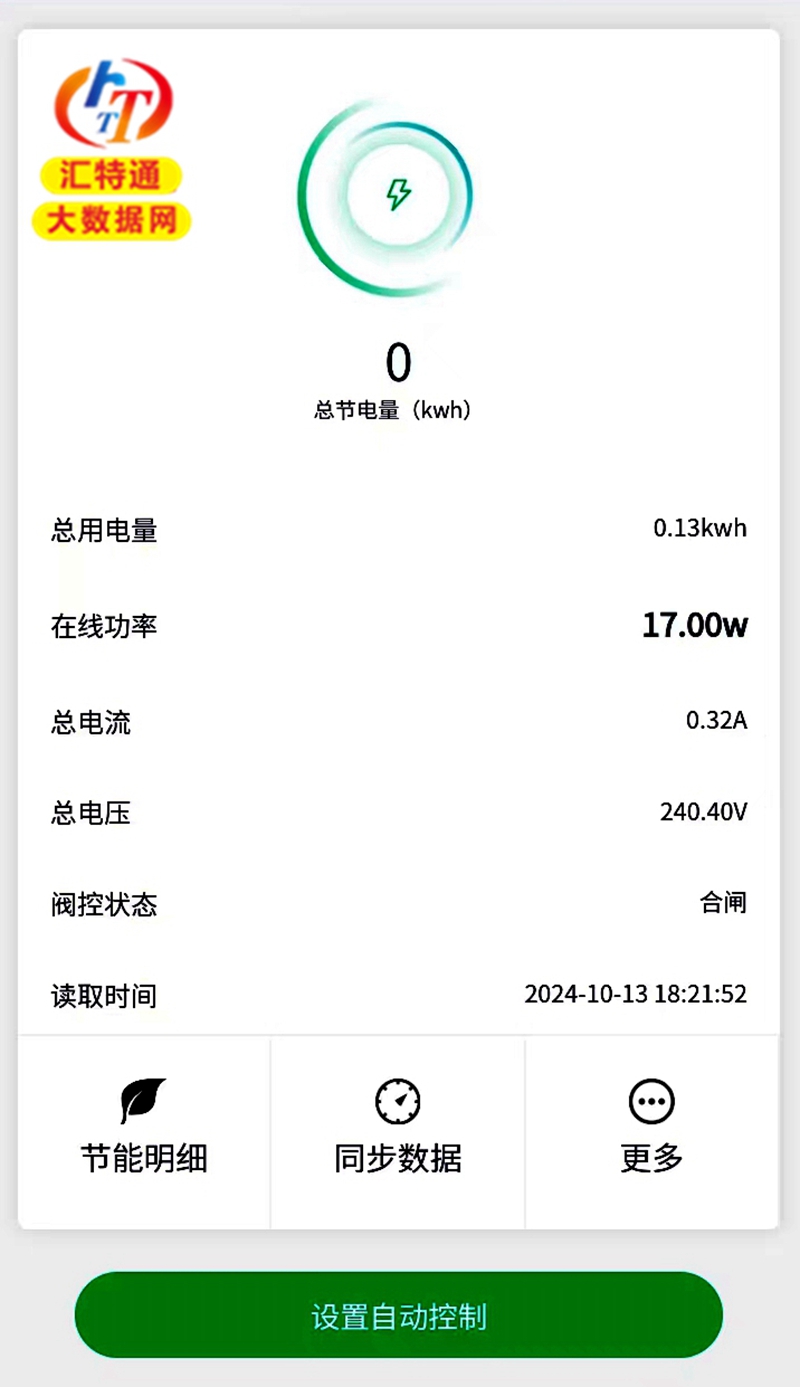Click the green lightning bolt icon
This screenshot has height=1387, width=800.
[398, 192]
